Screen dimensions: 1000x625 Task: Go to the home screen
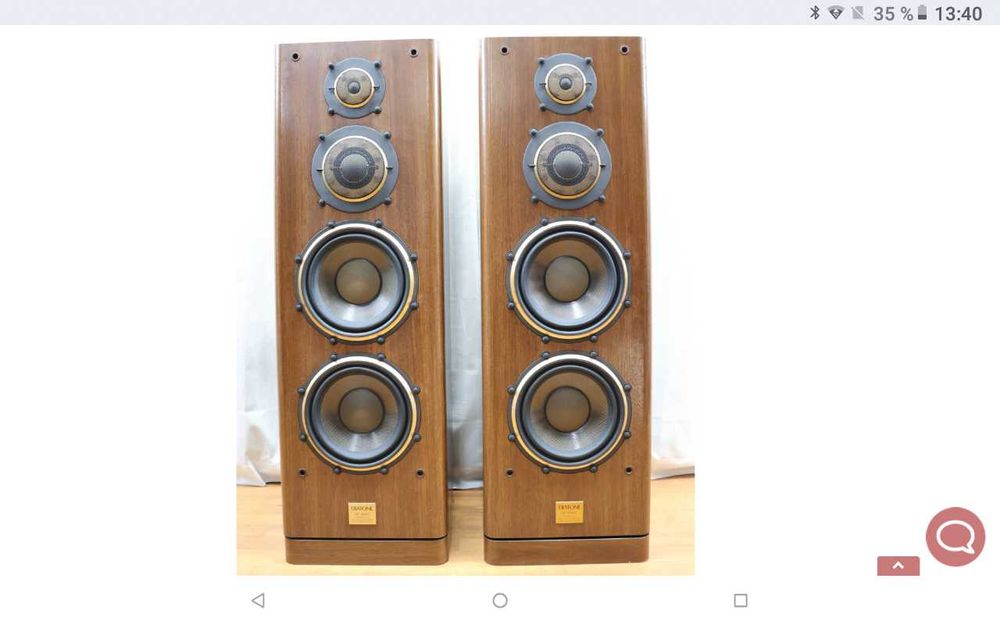click(500, 600)
